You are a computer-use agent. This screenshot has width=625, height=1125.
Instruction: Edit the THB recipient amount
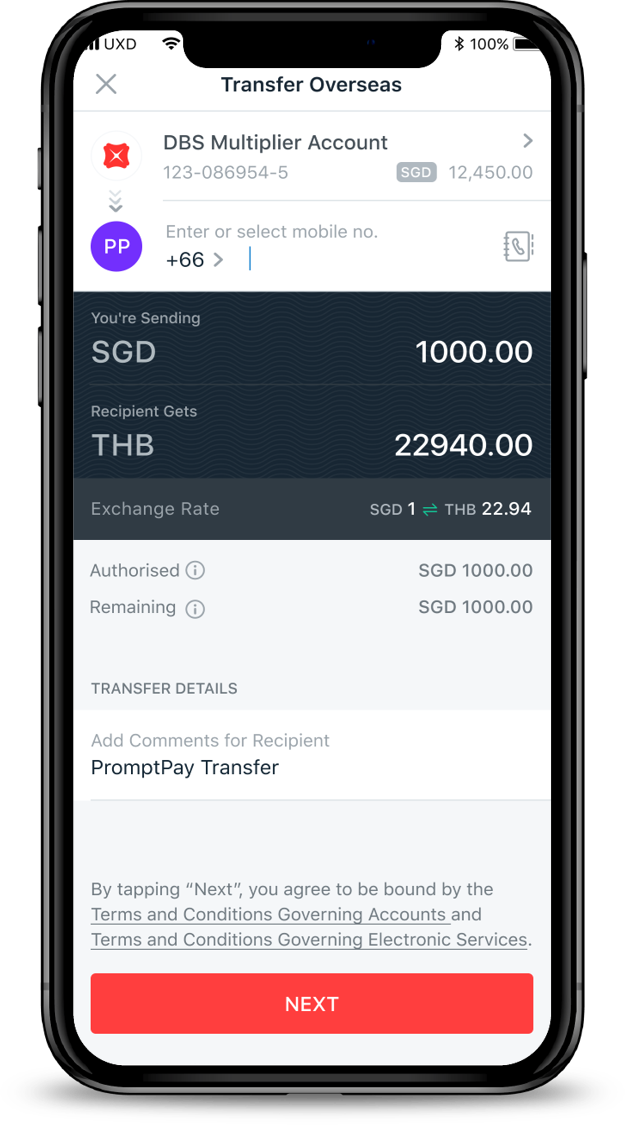[463, 445]
